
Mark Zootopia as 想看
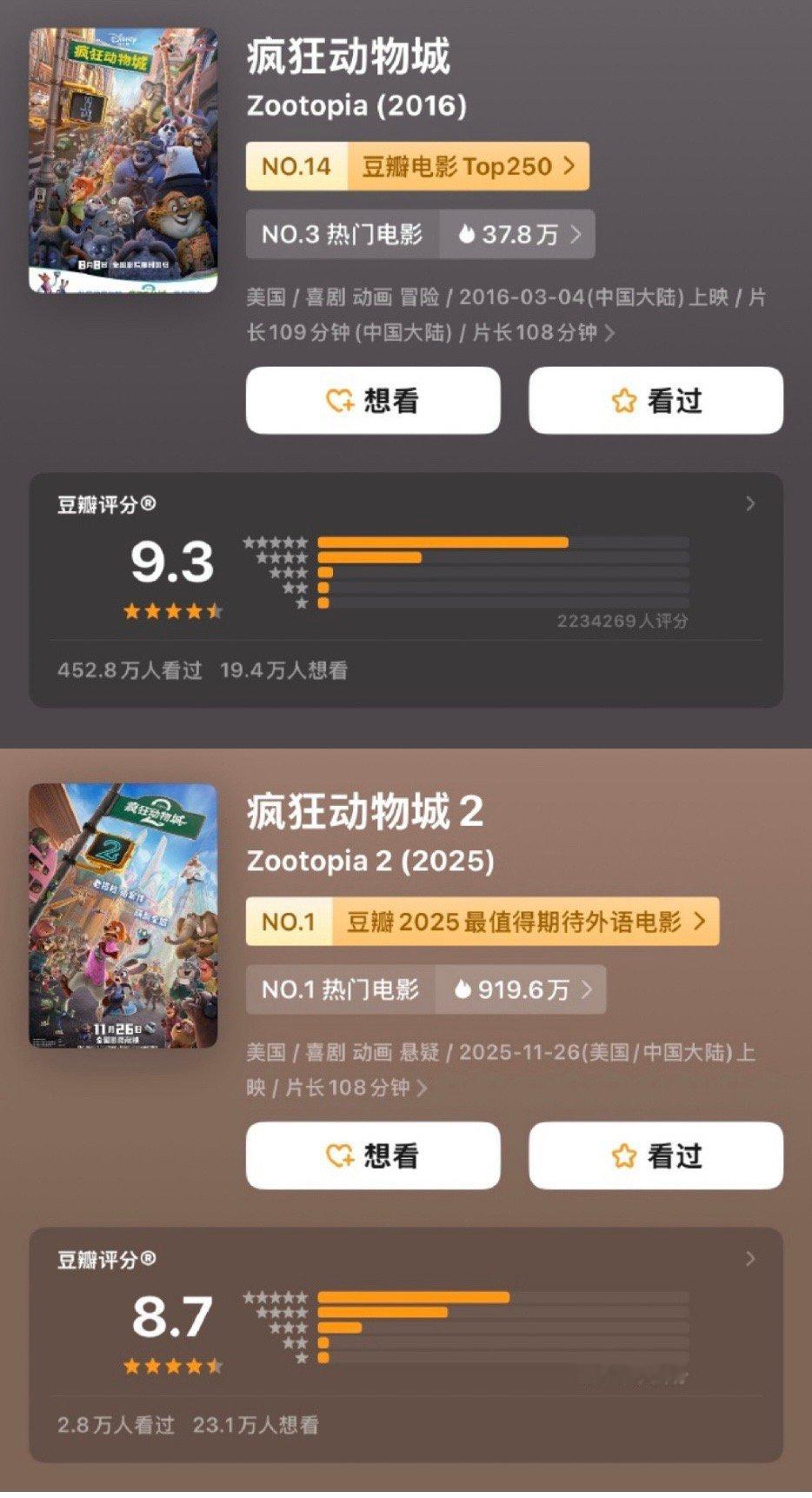[x=372, y=400]
